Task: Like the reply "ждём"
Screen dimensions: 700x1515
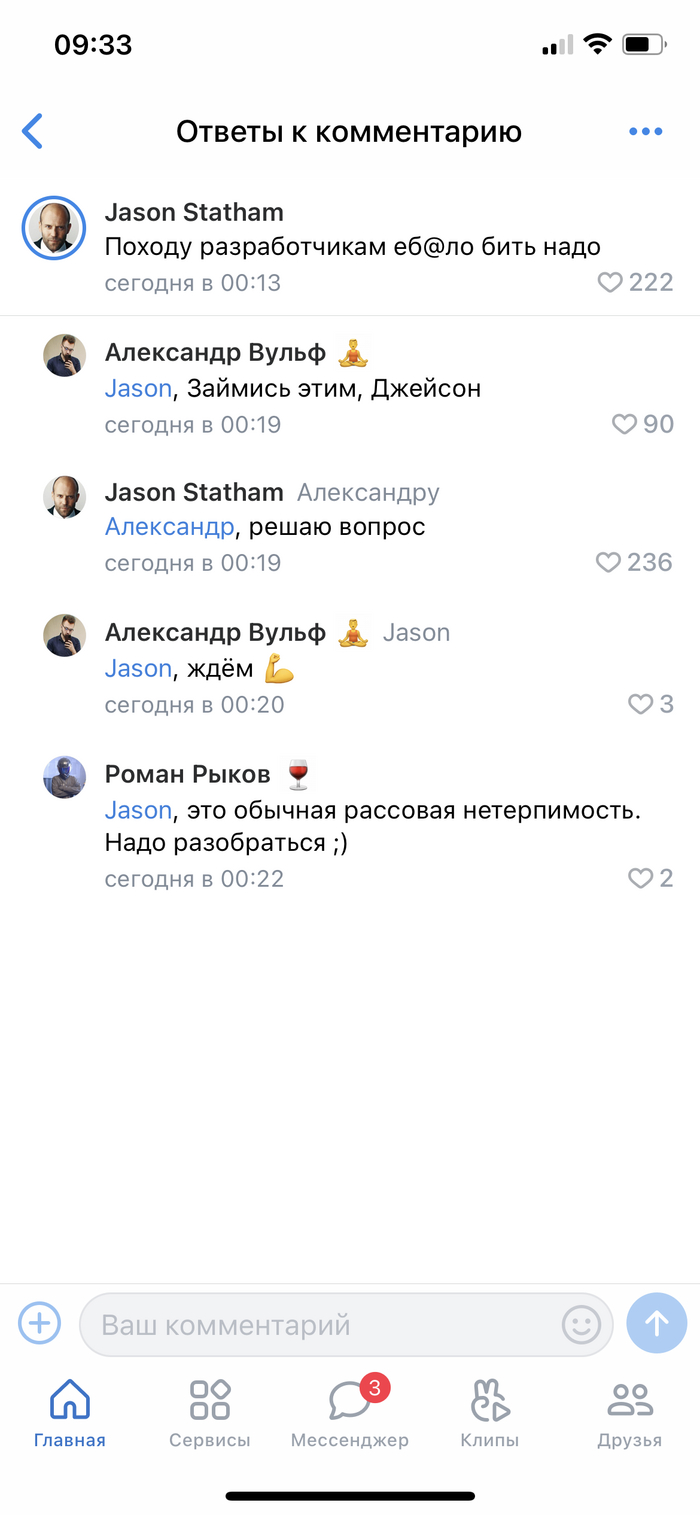Action: pyautogui.click(x=640, y=705)
